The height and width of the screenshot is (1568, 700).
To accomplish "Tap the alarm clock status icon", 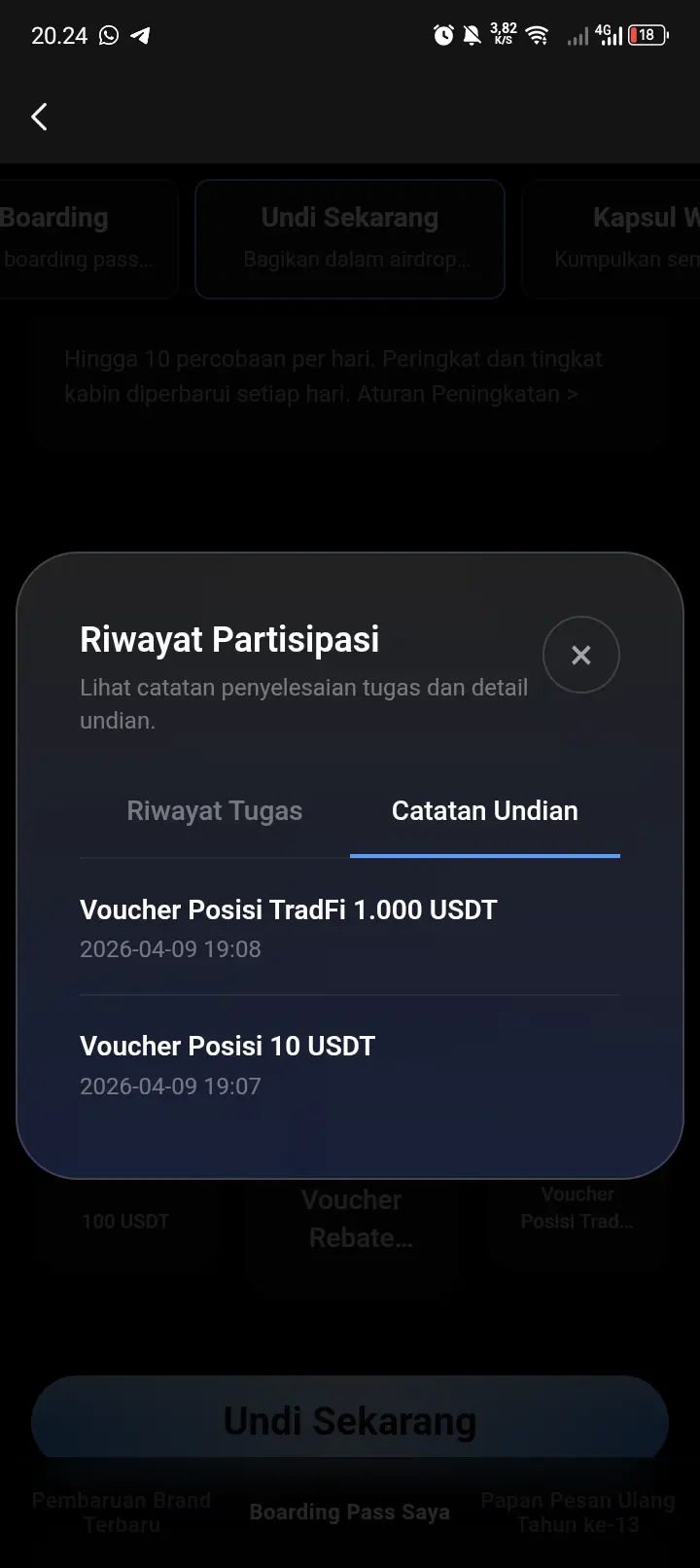I will [443, 35].
